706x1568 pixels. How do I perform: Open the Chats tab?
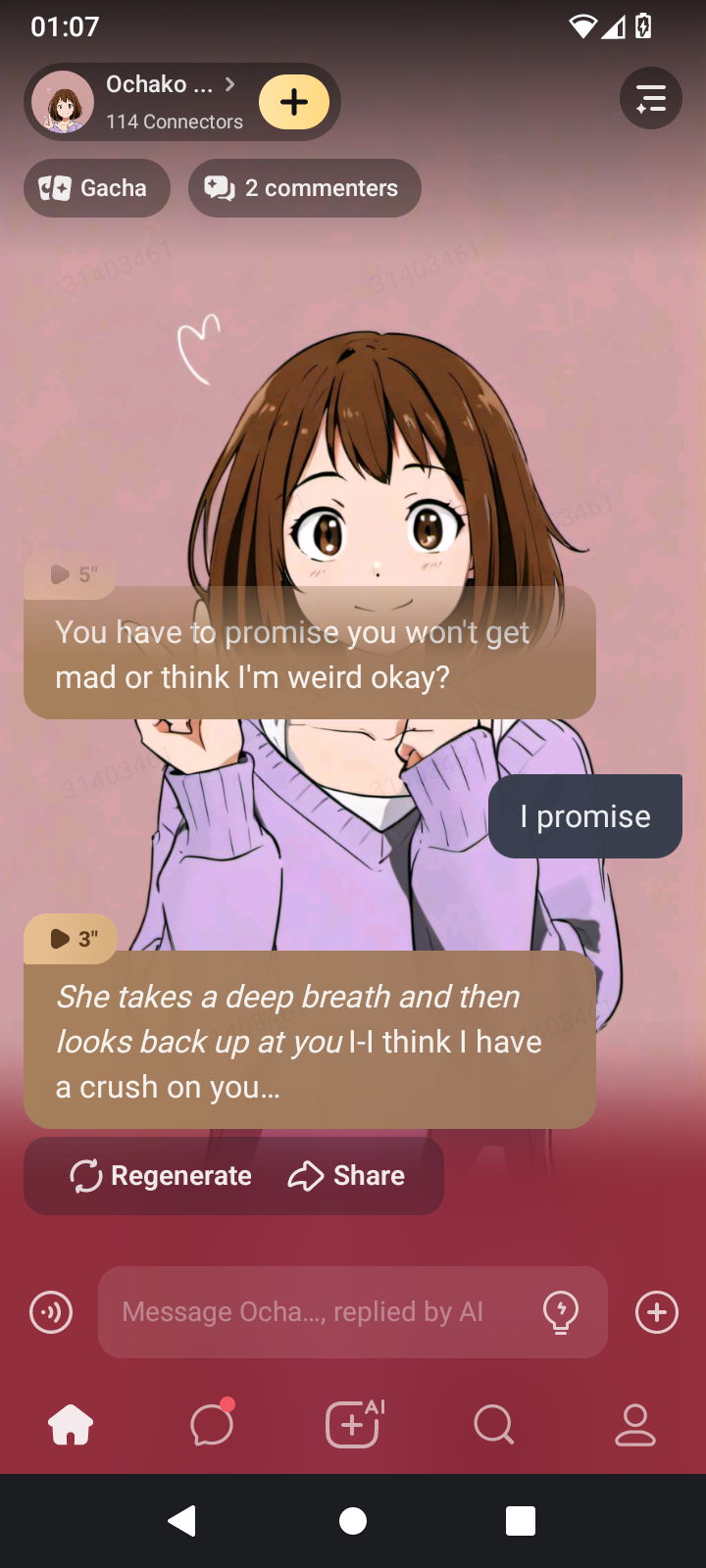coord(212,1425)
